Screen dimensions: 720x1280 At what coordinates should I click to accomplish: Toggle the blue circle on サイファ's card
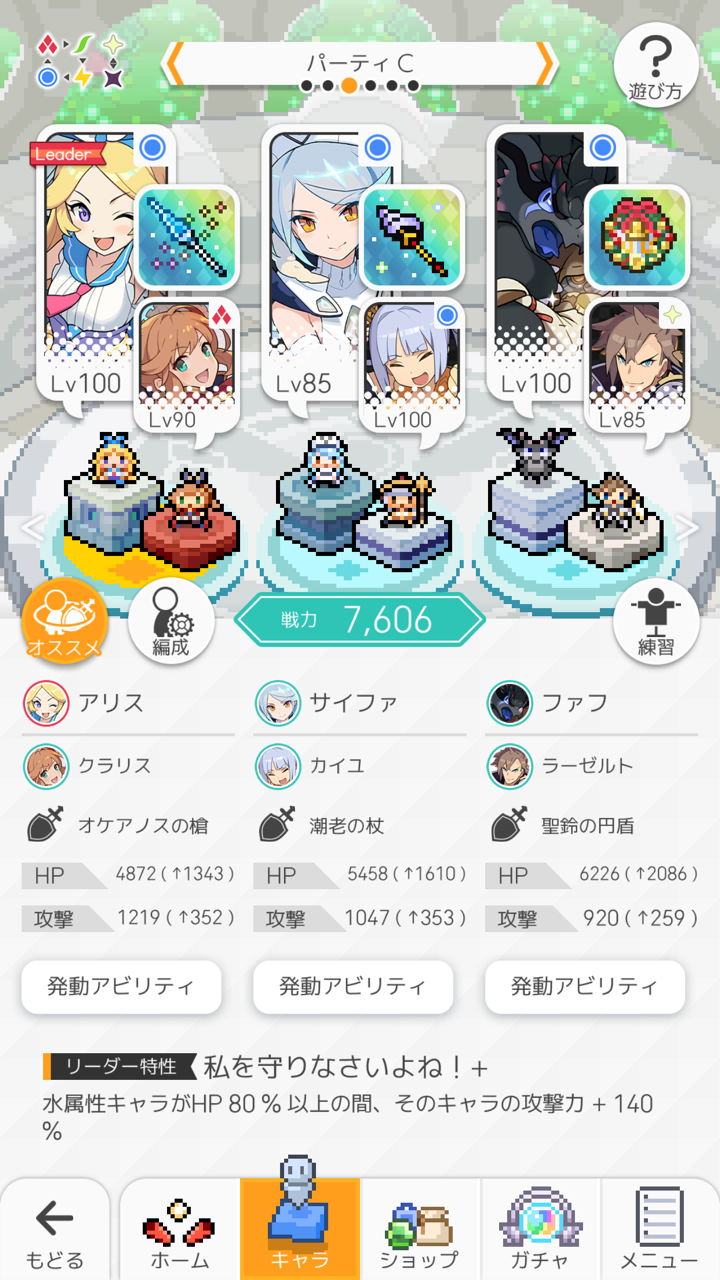tap(376, 146)
